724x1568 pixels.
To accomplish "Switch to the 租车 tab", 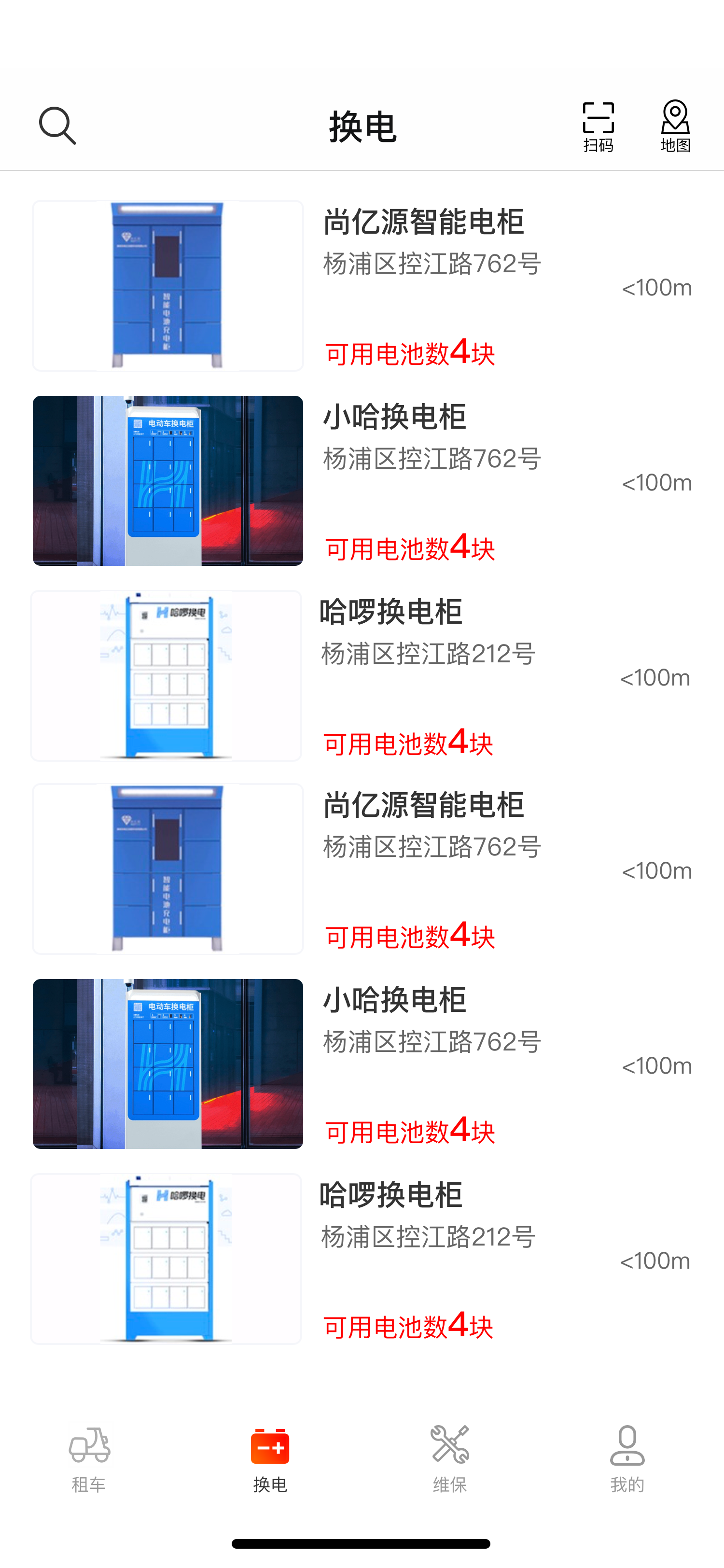I will [89, 1458].
